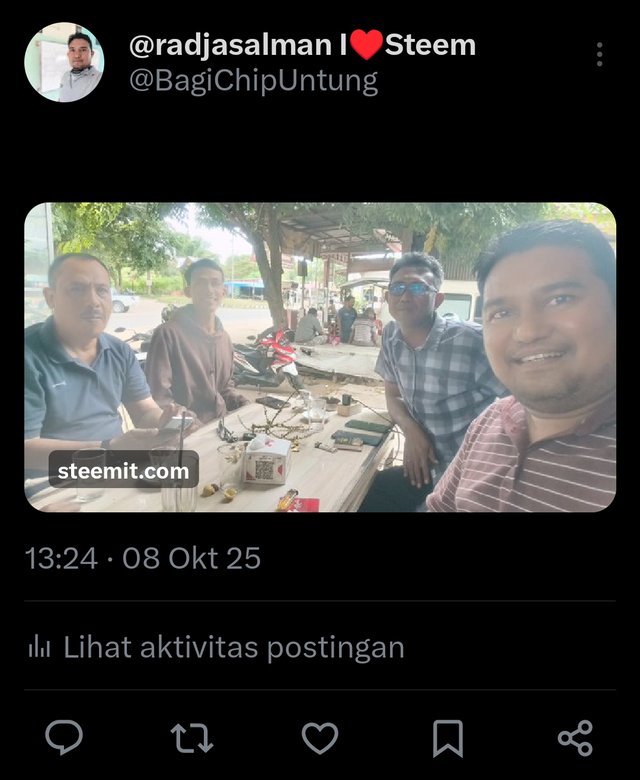This screenshot has width=640, height=780.
Task: Open @BagiChipUntung's profile picture
Action: tap(64, 62)
